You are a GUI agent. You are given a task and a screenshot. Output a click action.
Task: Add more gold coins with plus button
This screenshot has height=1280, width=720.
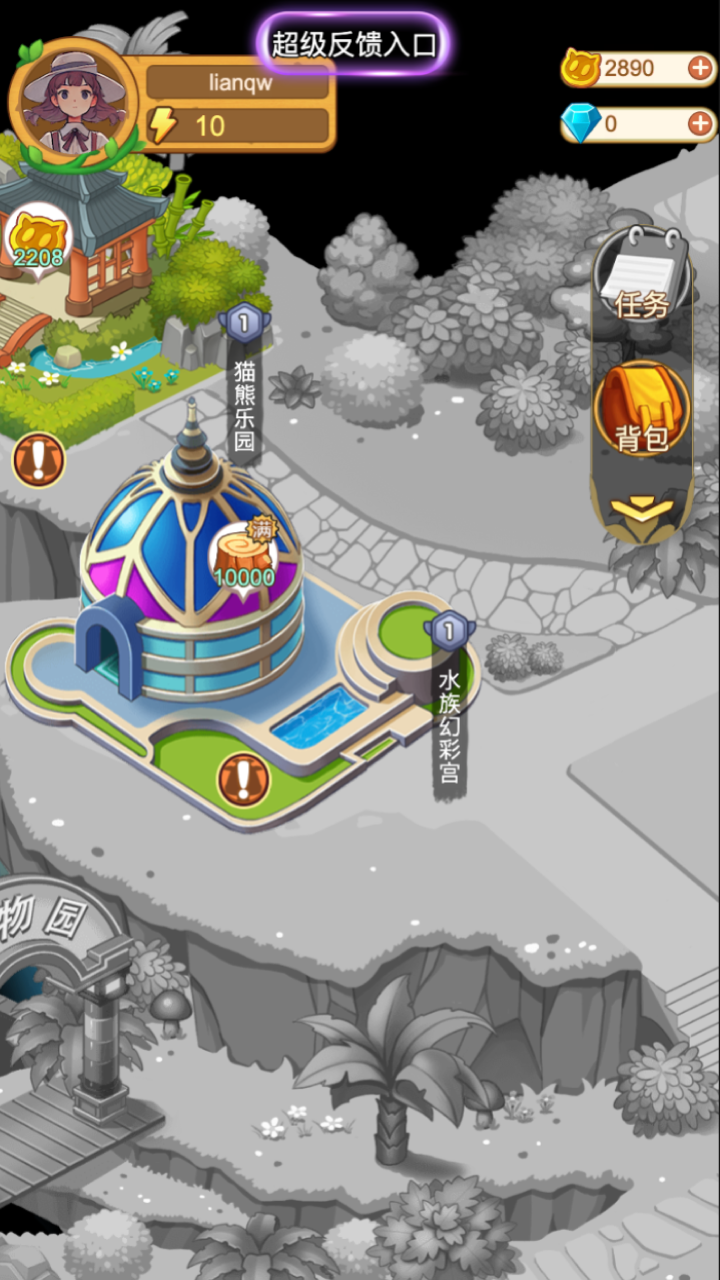[701, 68]
